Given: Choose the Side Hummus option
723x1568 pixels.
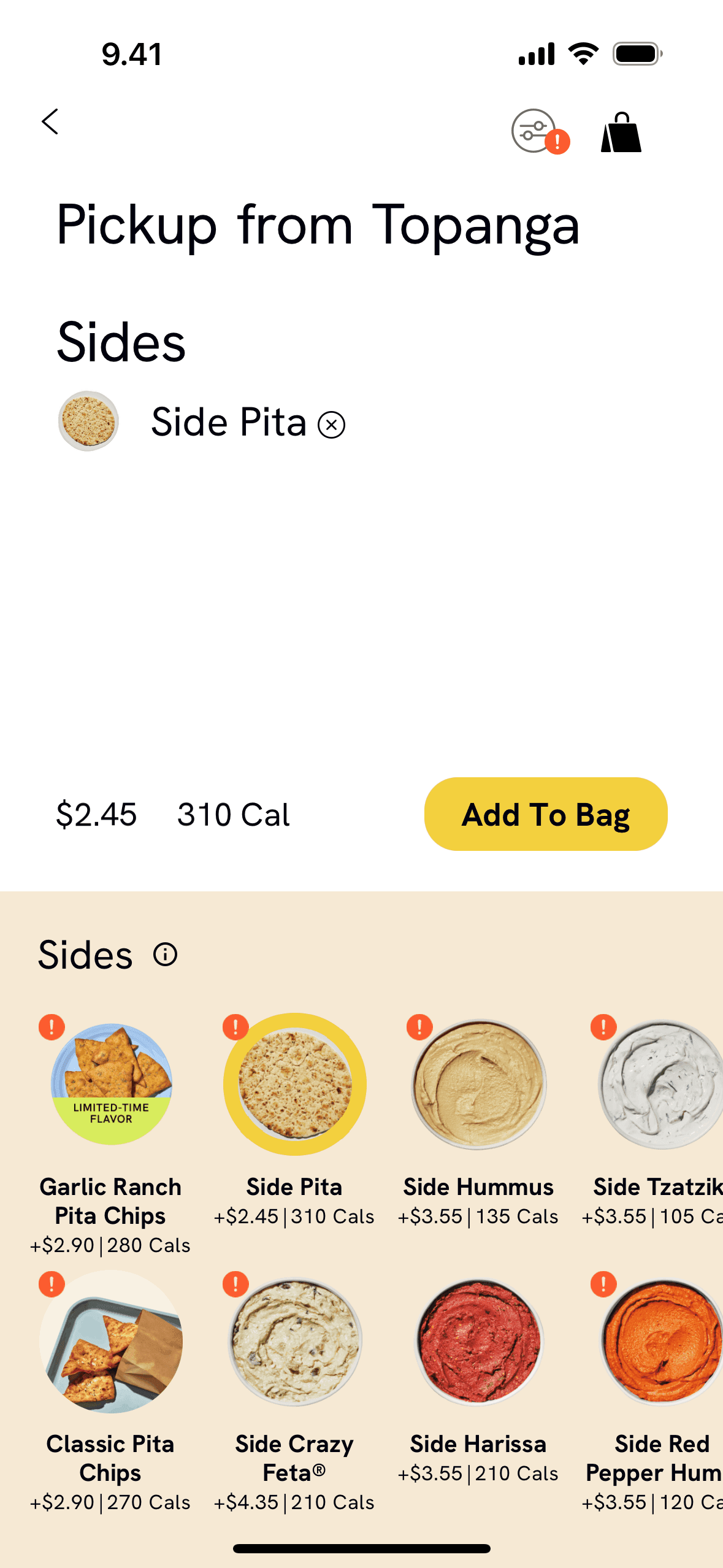Looking at the screenshot, I should point(478,1084).
